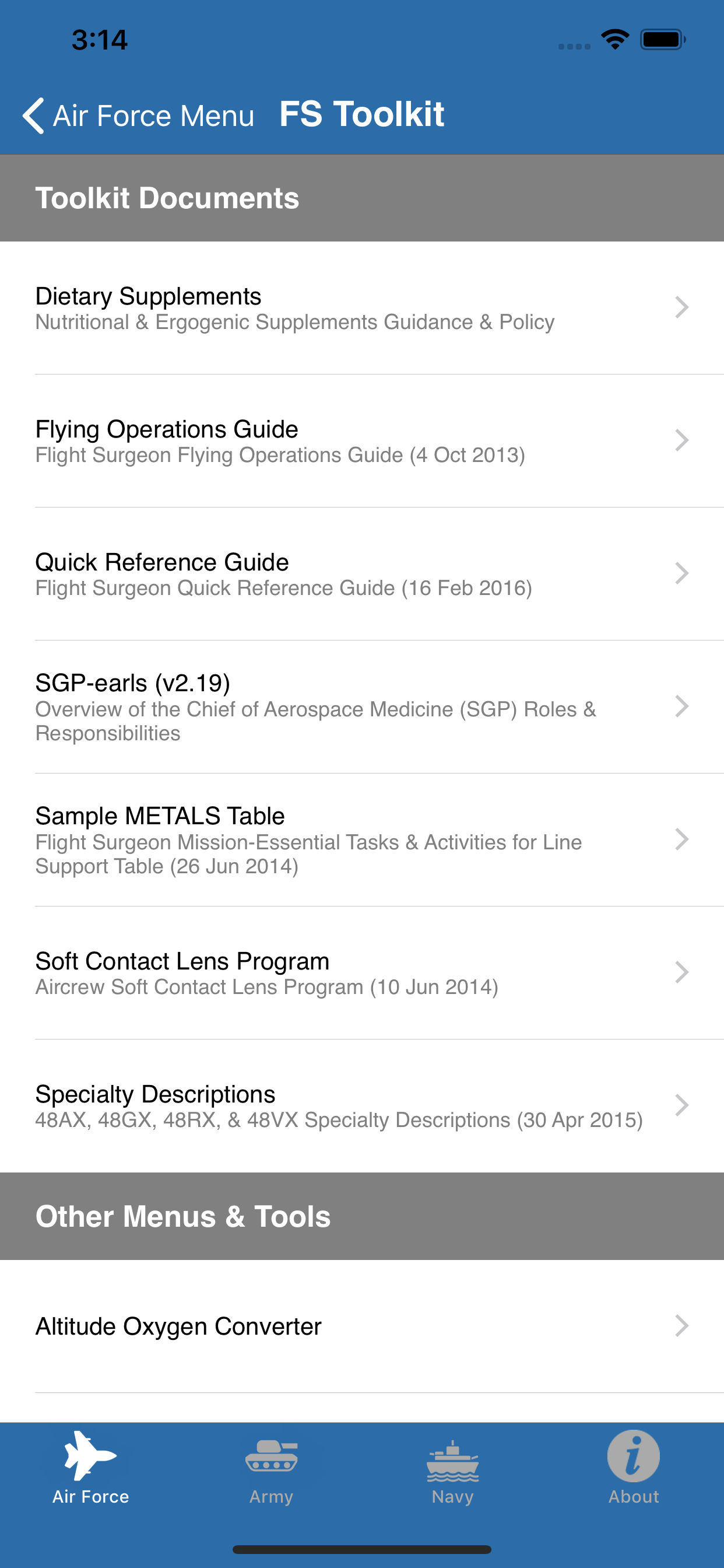Screen dimensions: 724x1568
Task: Open the Specialty Descriptions row
Action: (x=362, y=1106)
